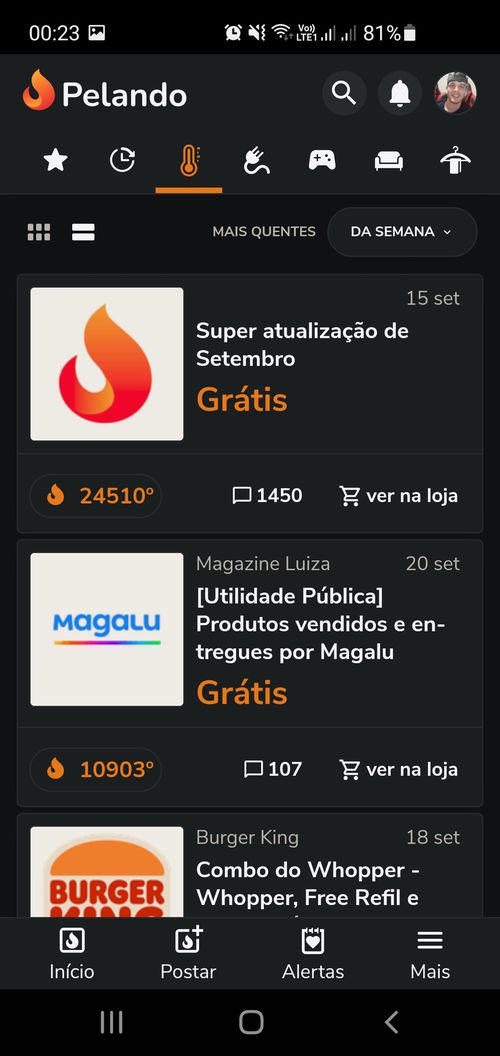This screenshot has height=1056, width=500.
Task: Open the Mais menu
Action: tap(430, 953)
